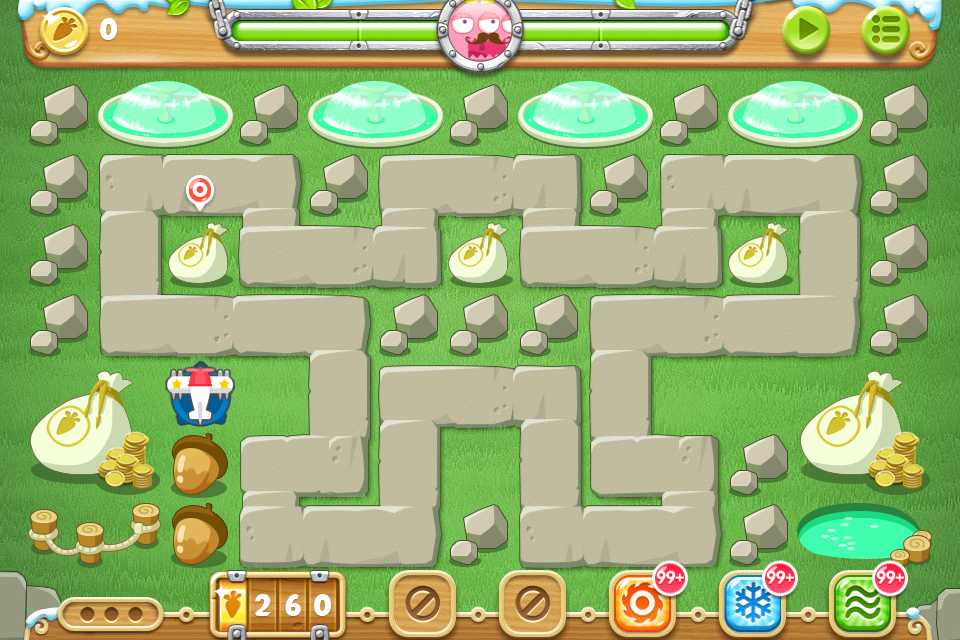
Task: Tap the green play button
Action: click(806, 31)
